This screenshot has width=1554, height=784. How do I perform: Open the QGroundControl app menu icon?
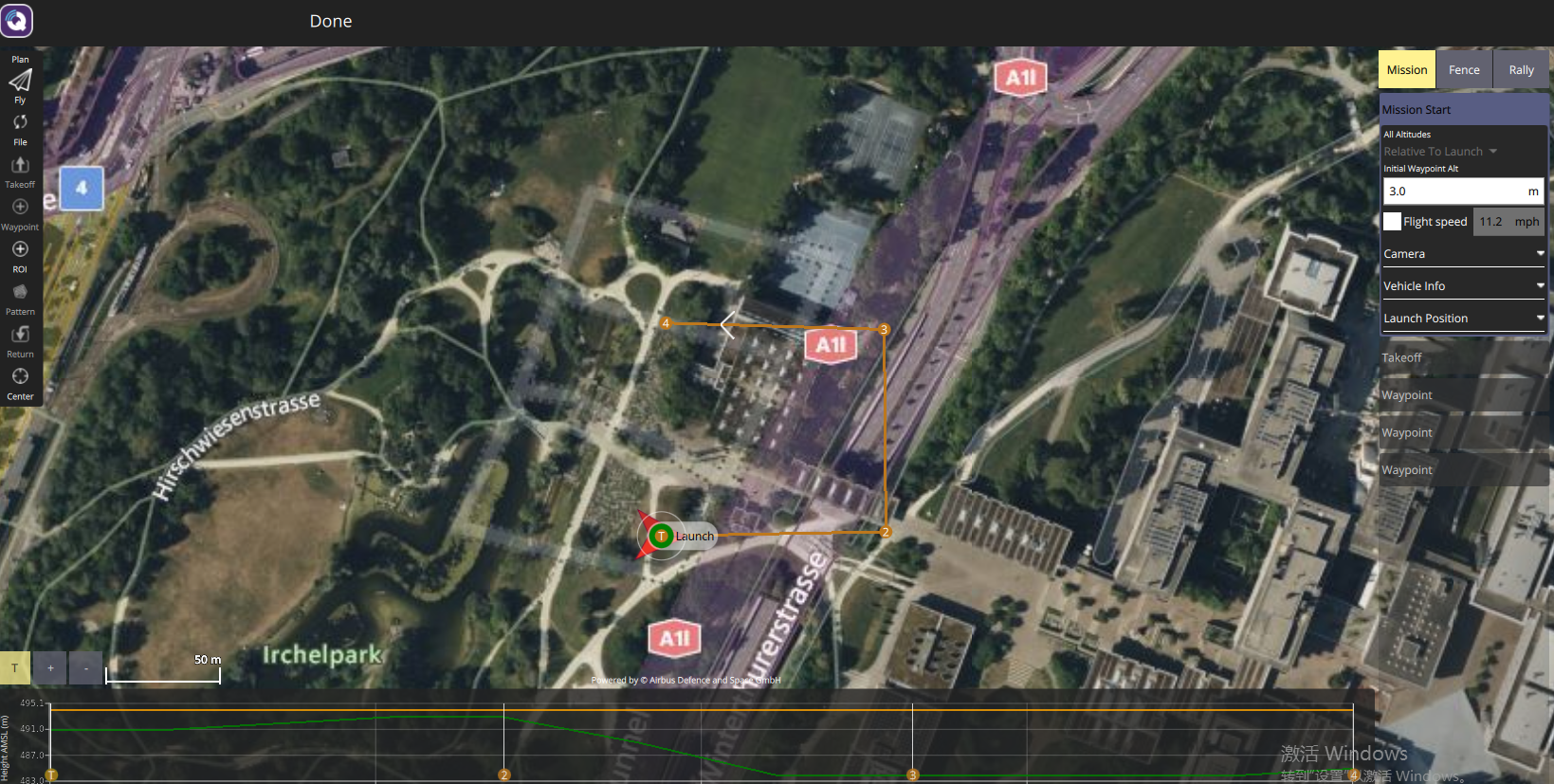point(17,21)
